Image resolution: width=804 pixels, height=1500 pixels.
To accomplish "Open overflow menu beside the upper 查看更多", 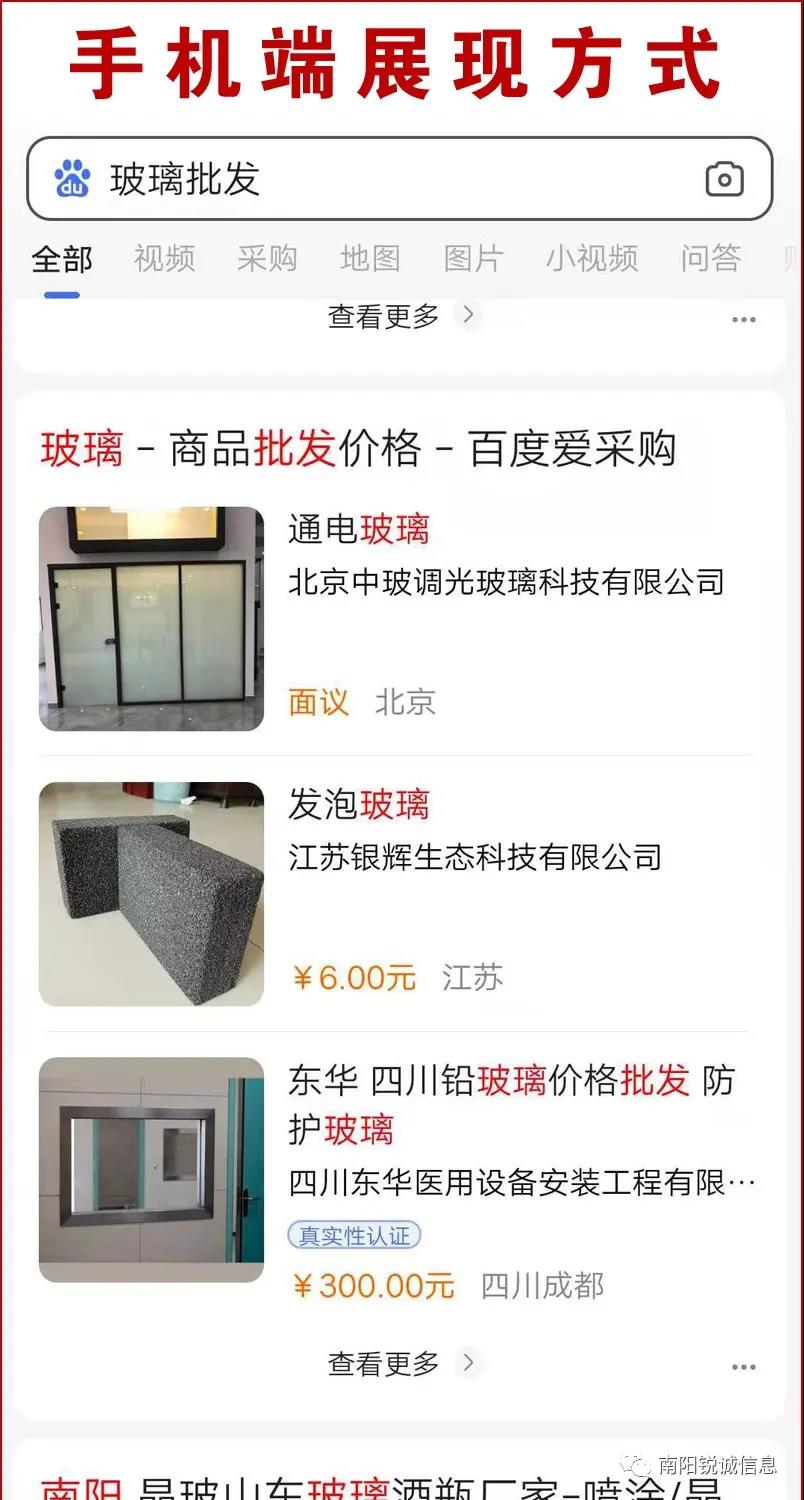I will tap(743, 320).
